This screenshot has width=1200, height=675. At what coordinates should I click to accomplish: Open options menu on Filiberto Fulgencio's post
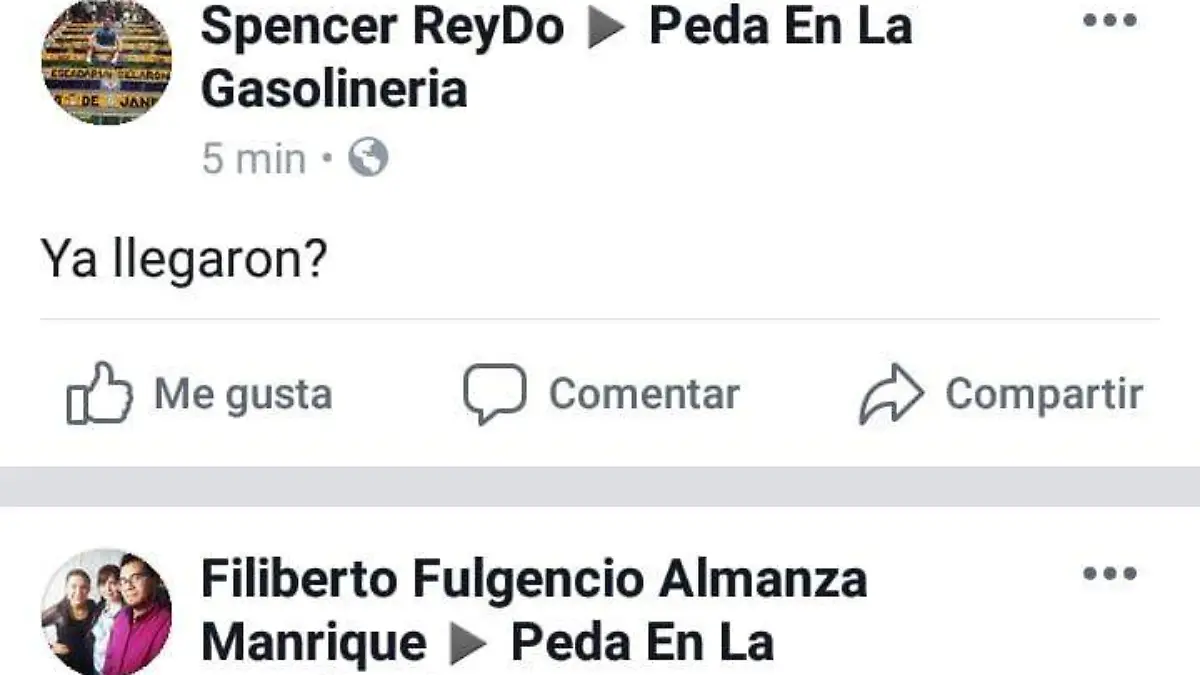pos(1110,573)
